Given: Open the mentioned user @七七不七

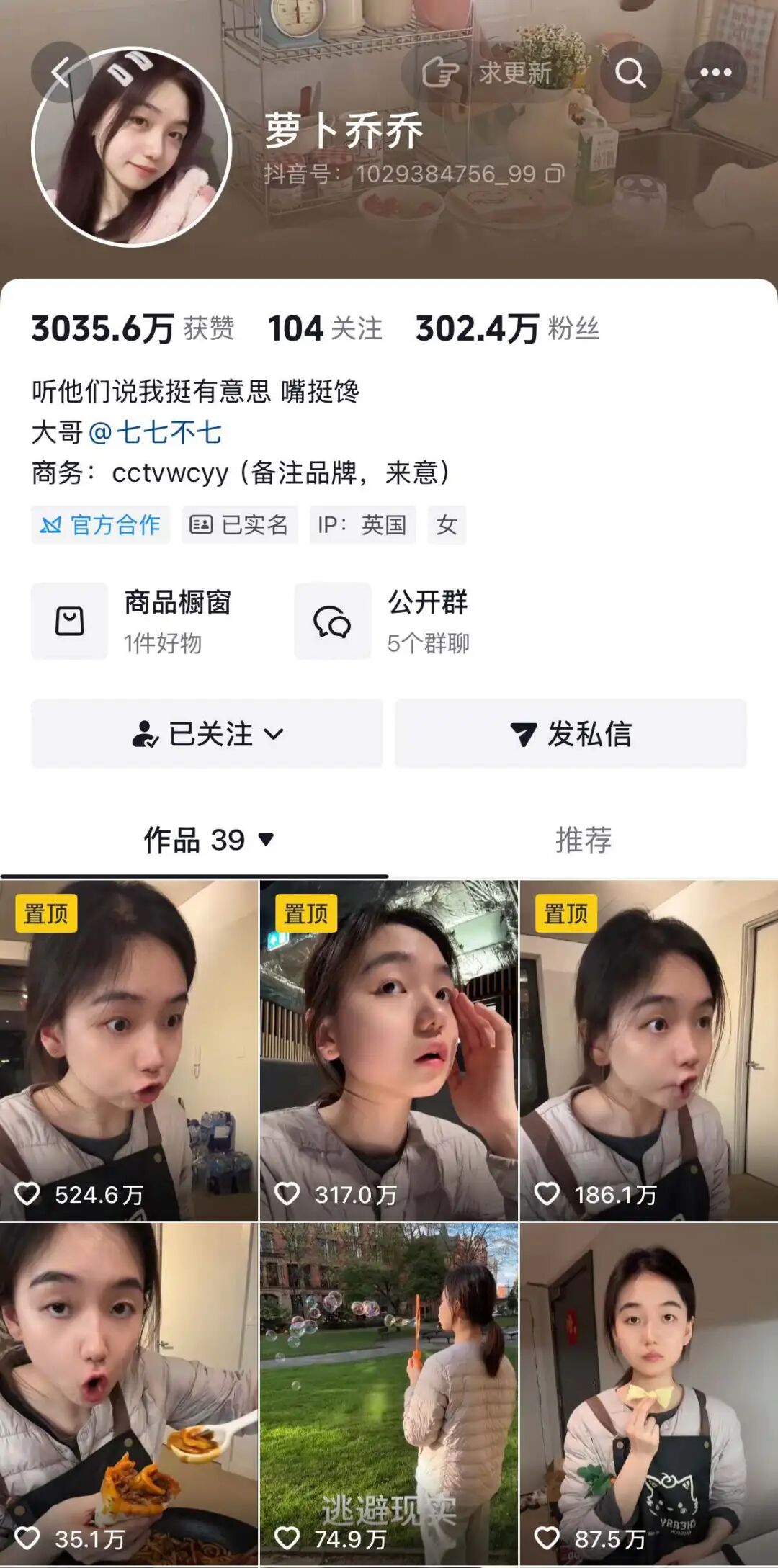Looking at the screenshot, I should pyautogui.click(x=155, y=433).
